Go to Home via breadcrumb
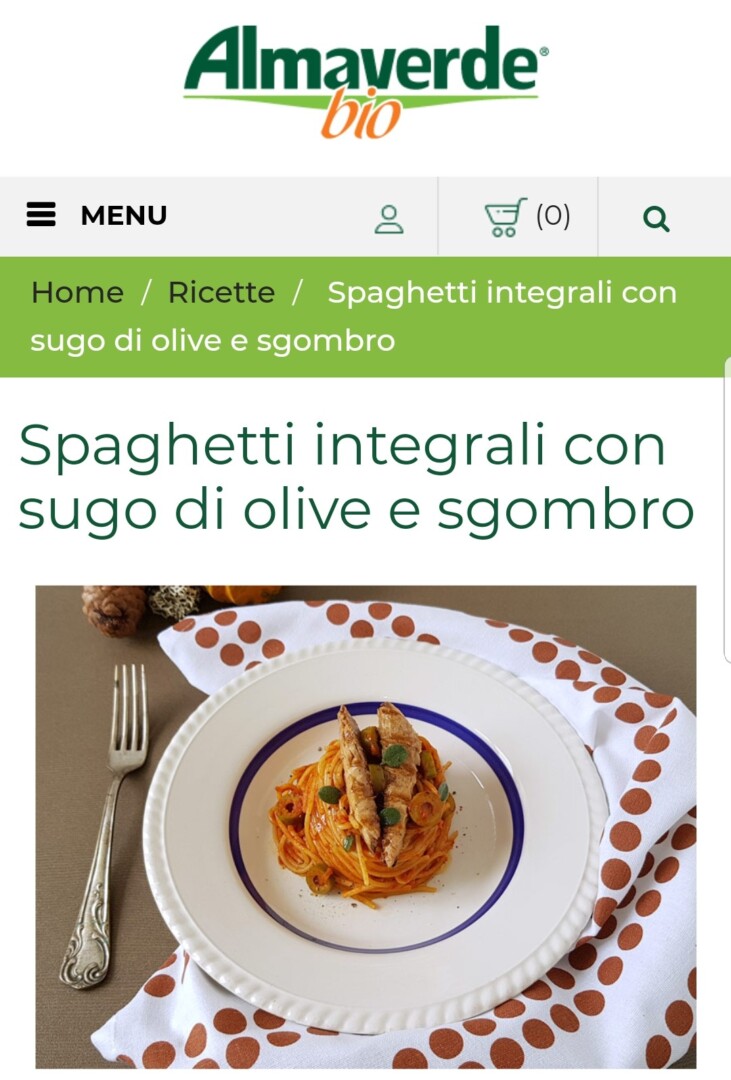 (x=77, y=293)
